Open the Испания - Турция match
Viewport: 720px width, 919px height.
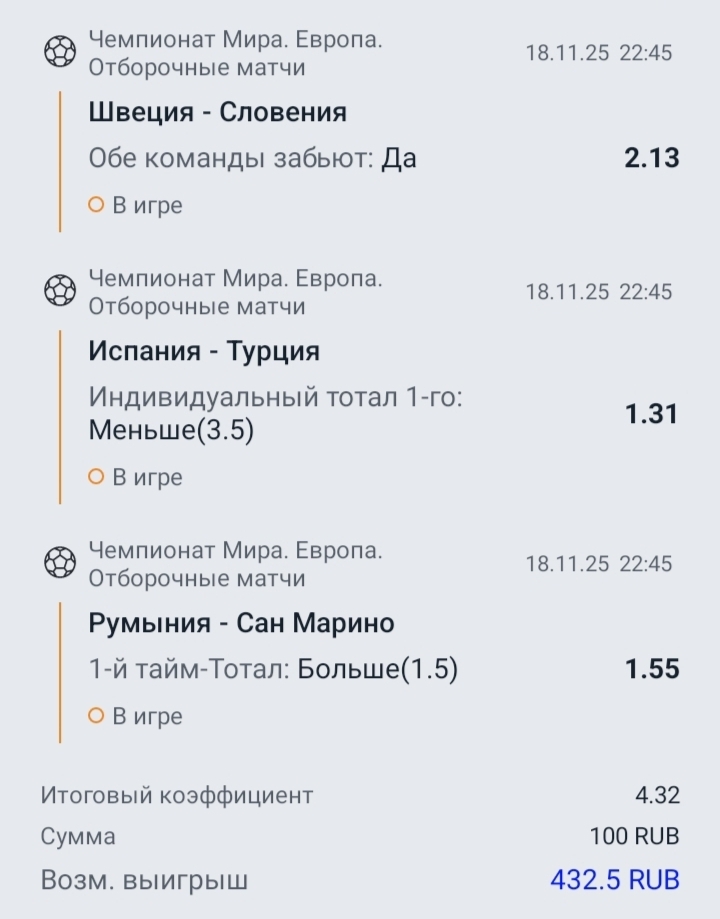coord(204,351)
